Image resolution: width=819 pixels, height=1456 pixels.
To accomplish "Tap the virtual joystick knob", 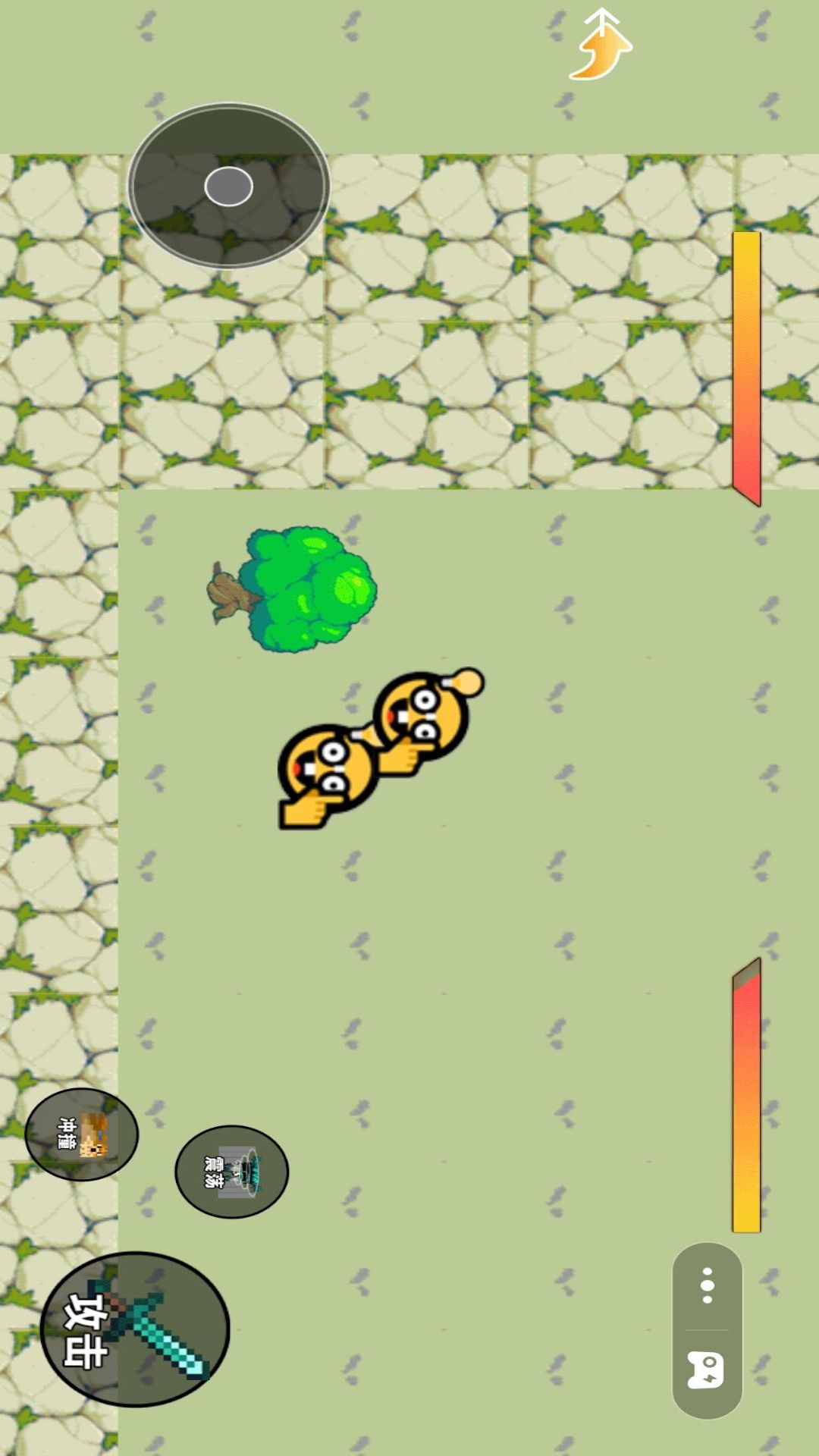I will (228, 187).
